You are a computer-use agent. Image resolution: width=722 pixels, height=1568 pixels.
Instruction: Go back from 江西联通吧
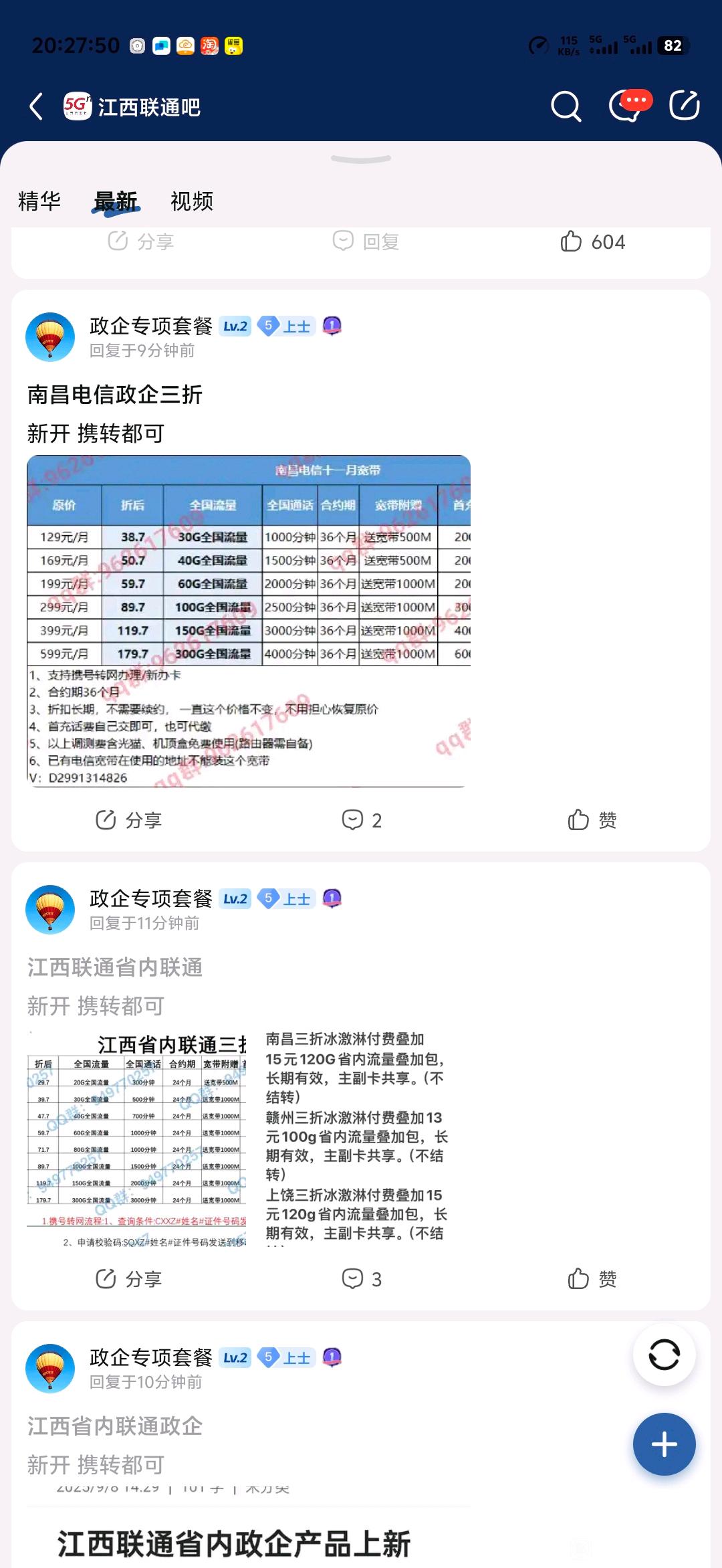coord(37,106)
